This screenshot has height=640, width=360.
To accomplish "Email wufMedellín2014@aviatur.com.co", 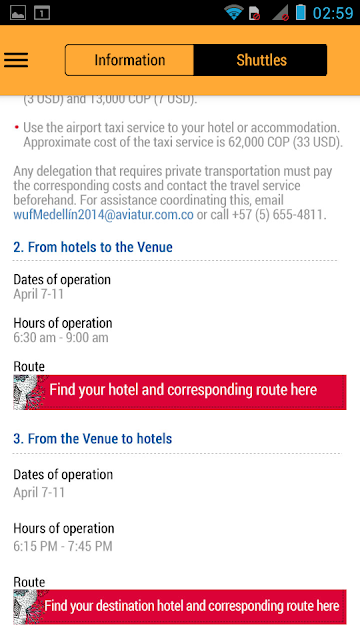I will (x=103, y=215).
